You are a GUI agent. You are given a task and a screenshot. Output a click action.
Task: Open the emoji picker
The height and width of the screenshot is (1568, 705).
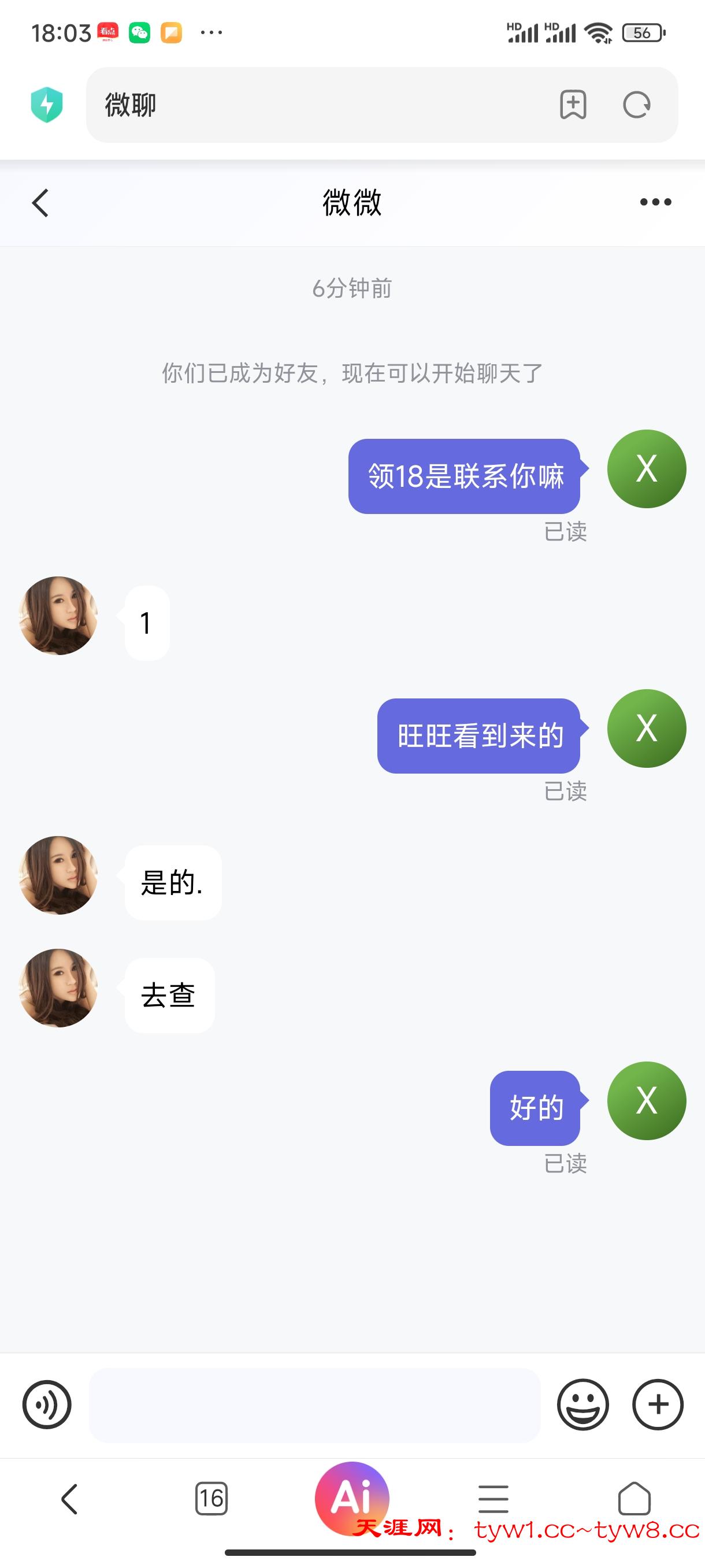point(582,1405)
